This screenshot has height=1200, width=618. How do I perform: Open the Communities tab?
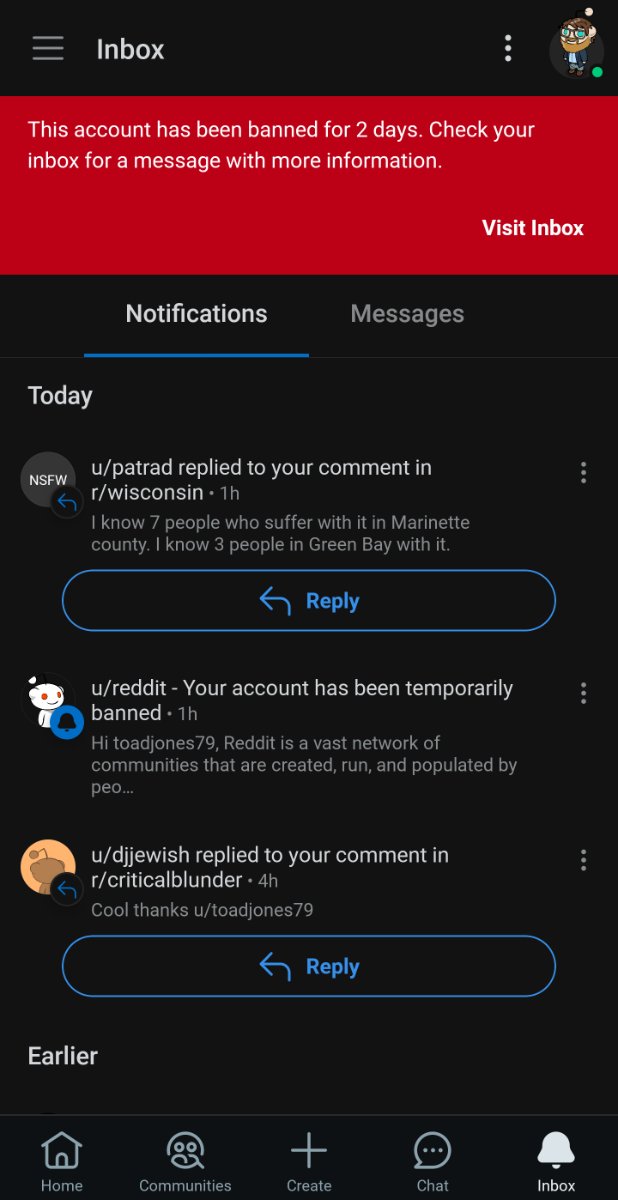tap(185, 1162)
